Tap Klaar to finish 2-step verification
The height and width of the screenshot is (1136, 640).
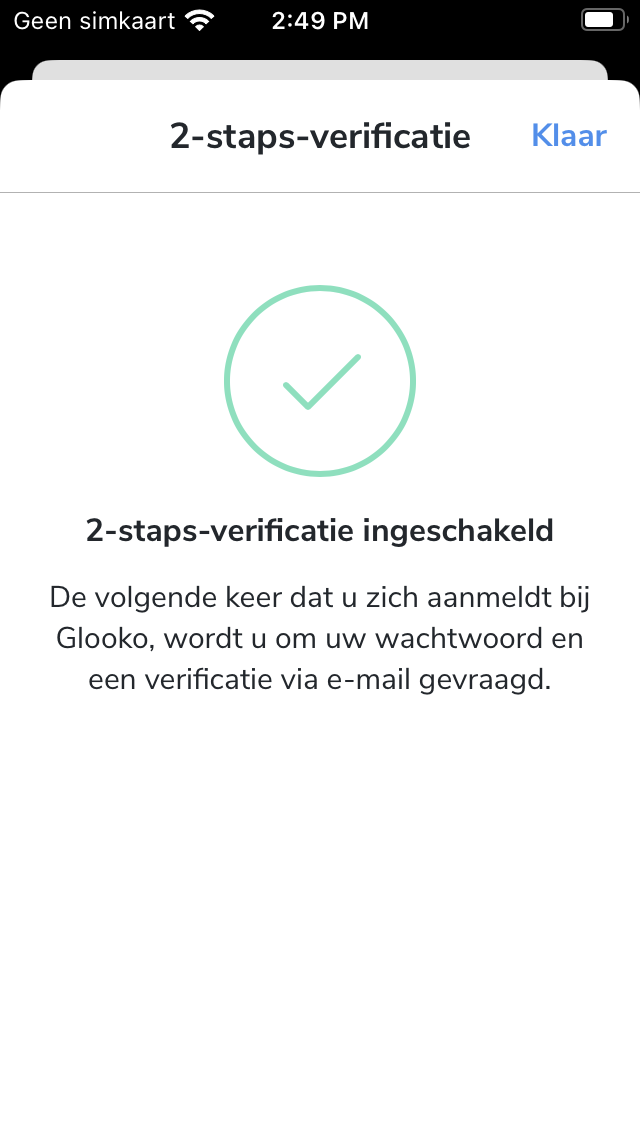pos(569,135)
